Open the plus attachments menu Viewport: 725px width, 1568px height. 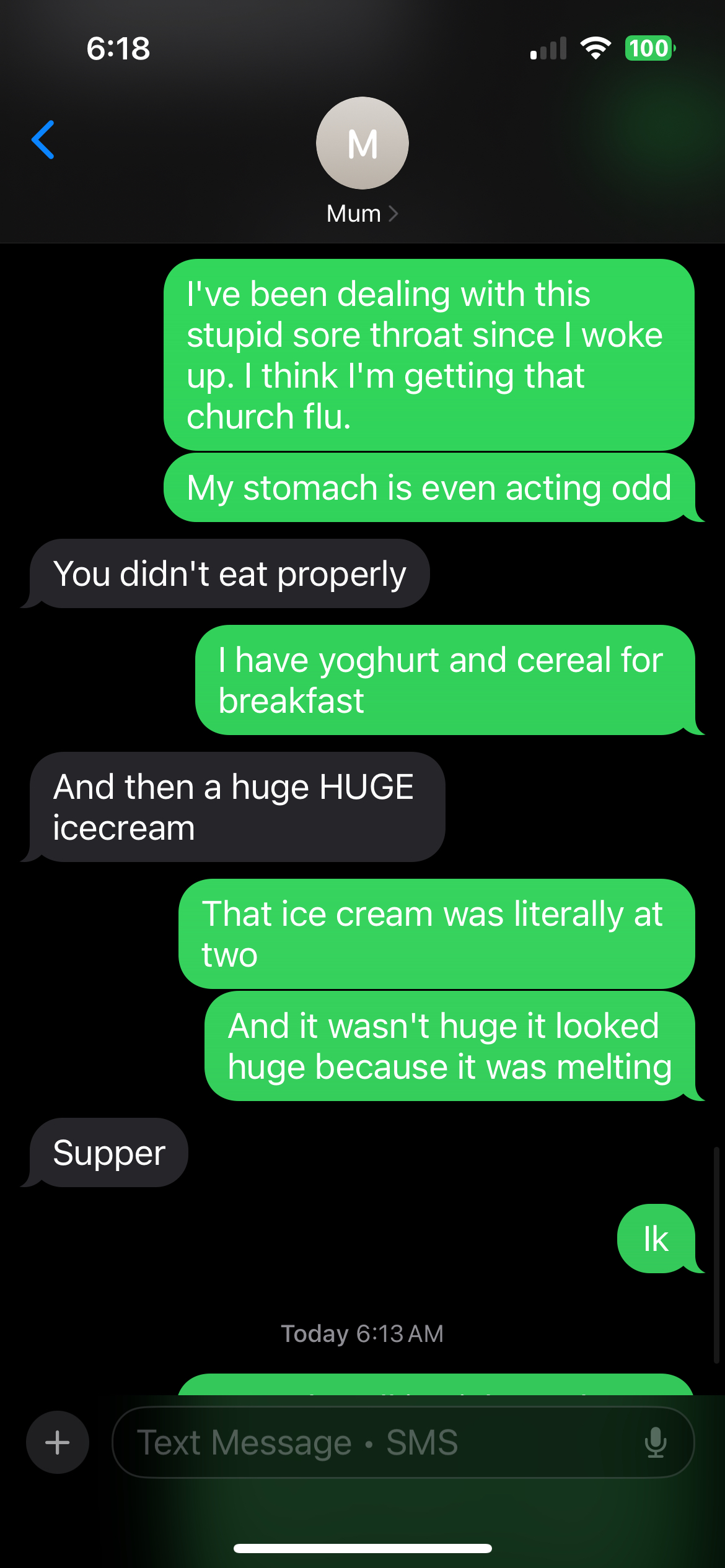pyautogui.click(x=57, y=1442)
